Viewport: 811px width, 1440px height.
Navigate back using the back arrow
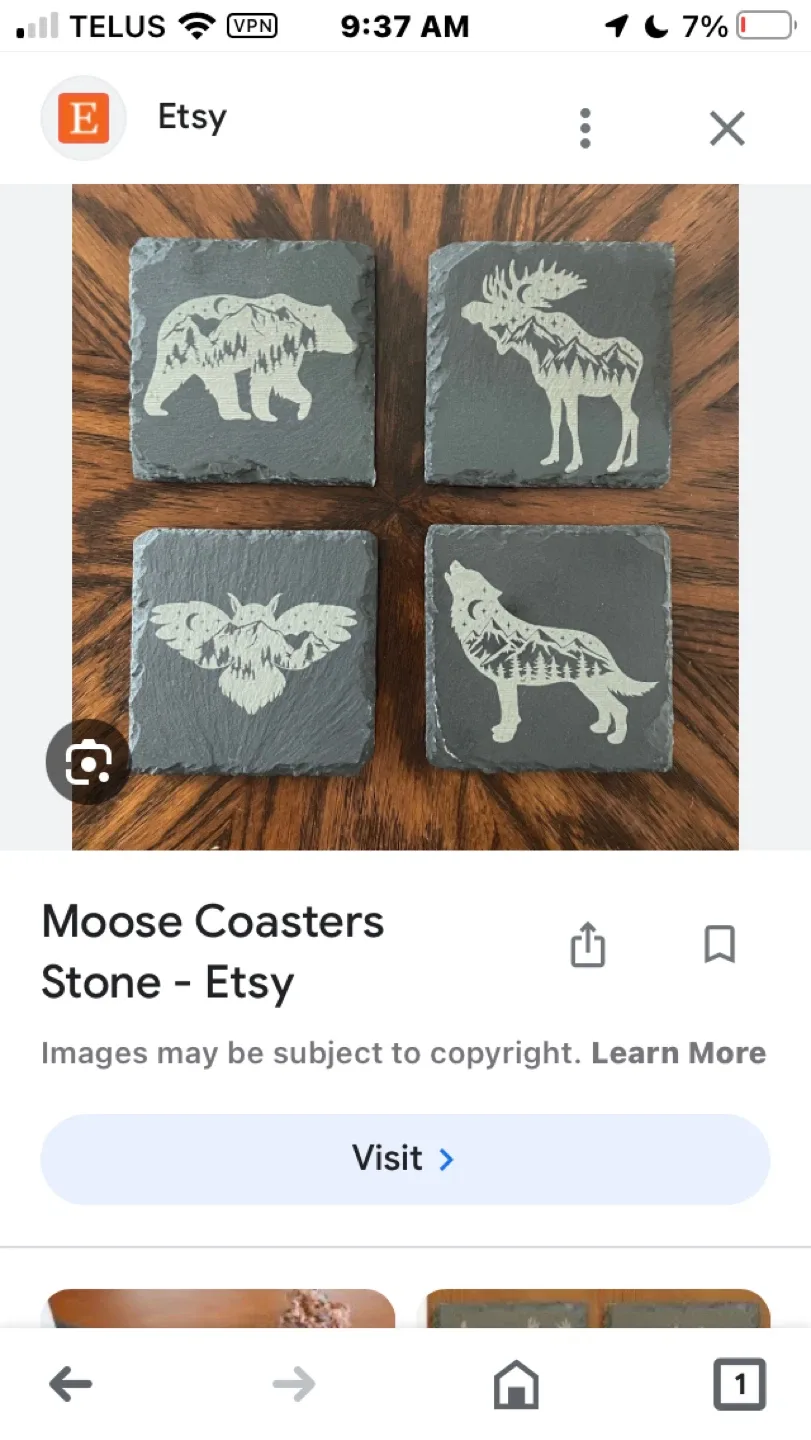69,1384
